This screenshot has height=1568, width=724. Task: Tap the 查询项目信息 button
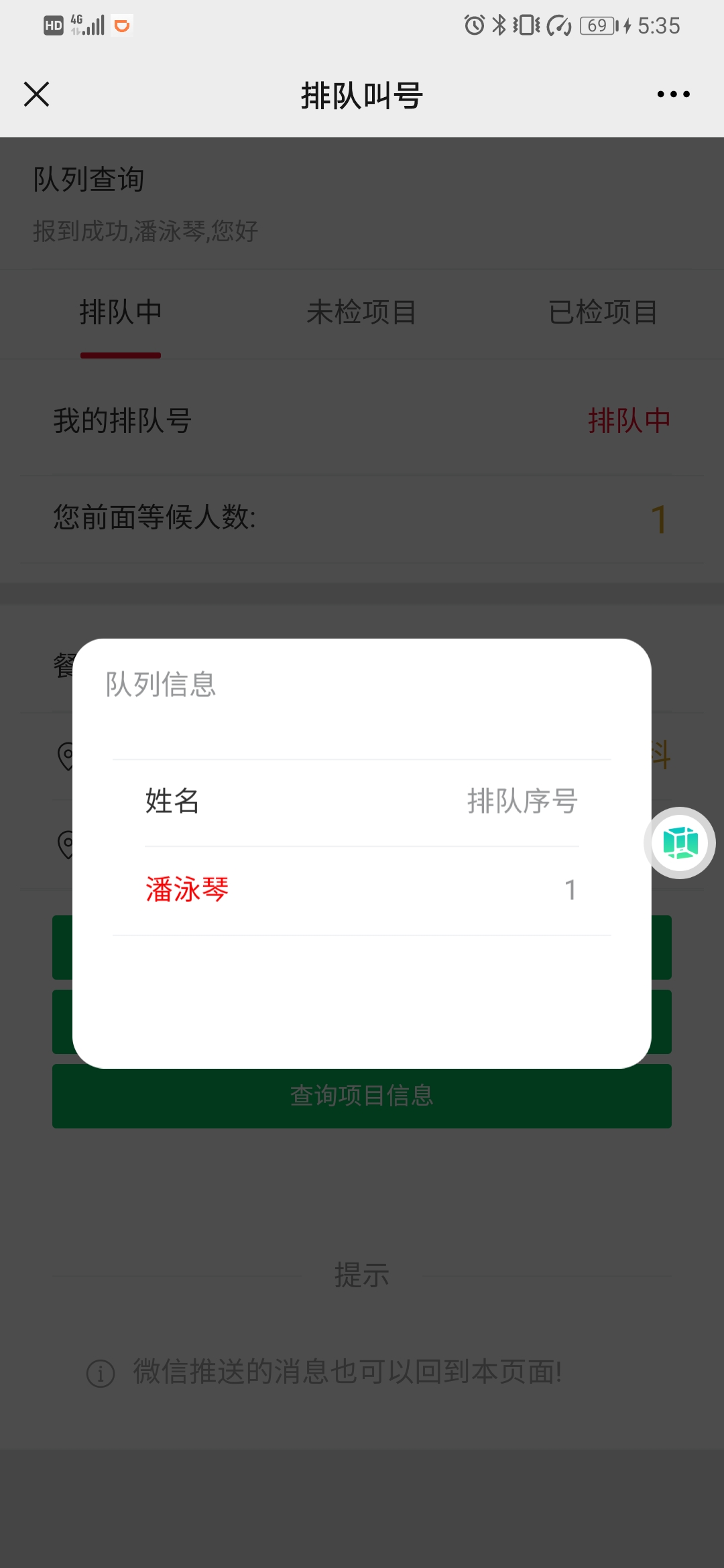pyautogui.click(x=362, y=1096)
